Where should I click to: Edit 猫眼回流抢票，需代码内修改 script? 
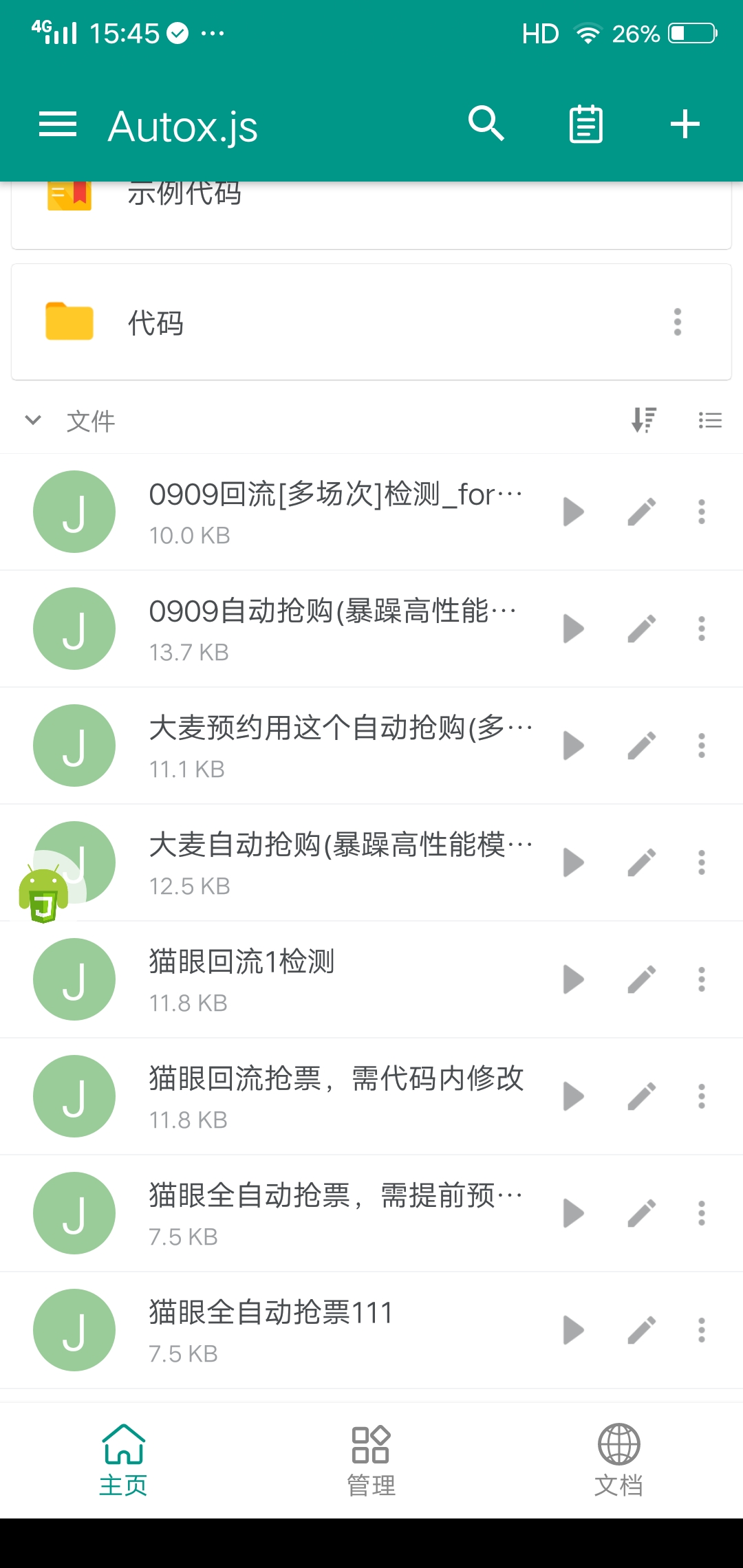pos(641,1096)
